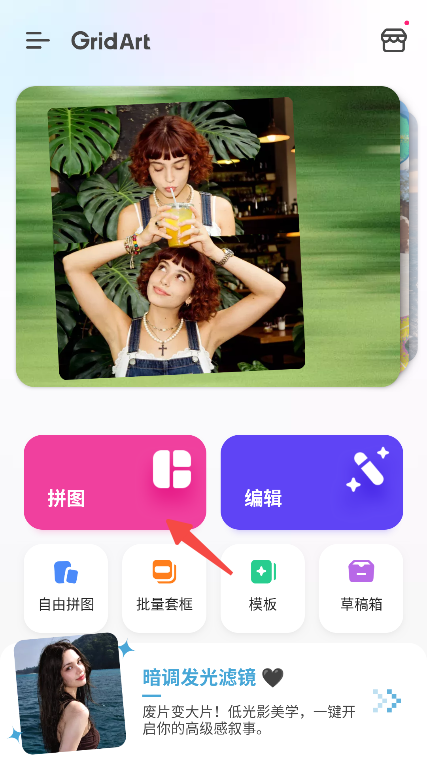The image size is (427, 759).
Task: Browse the 模板 templates
Action: [x=263, y=588]
